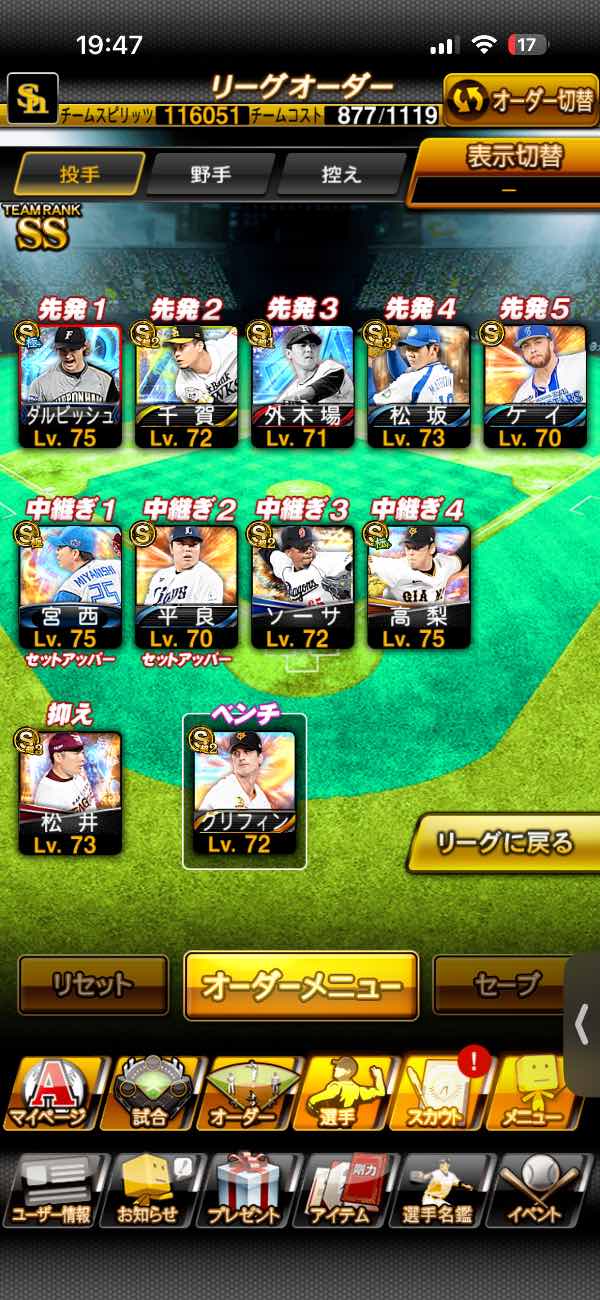Open the オーダーメニュー
Image resolution: width=600 pixels, height=1300 pixels.
[301, 985]
